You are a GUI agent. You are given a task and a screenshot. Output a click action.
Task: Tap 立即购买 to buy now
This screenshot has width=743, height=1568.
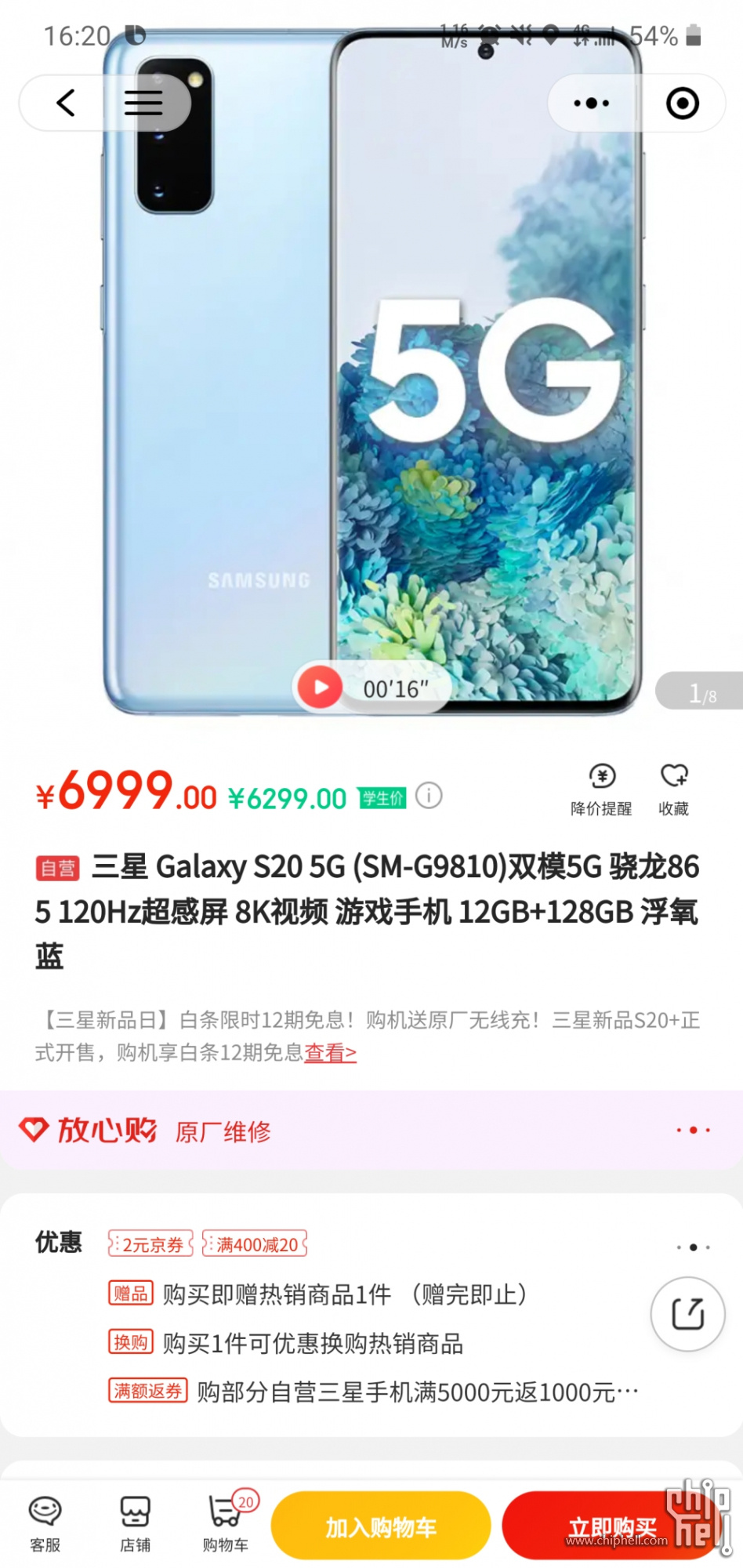[612, 1526]
